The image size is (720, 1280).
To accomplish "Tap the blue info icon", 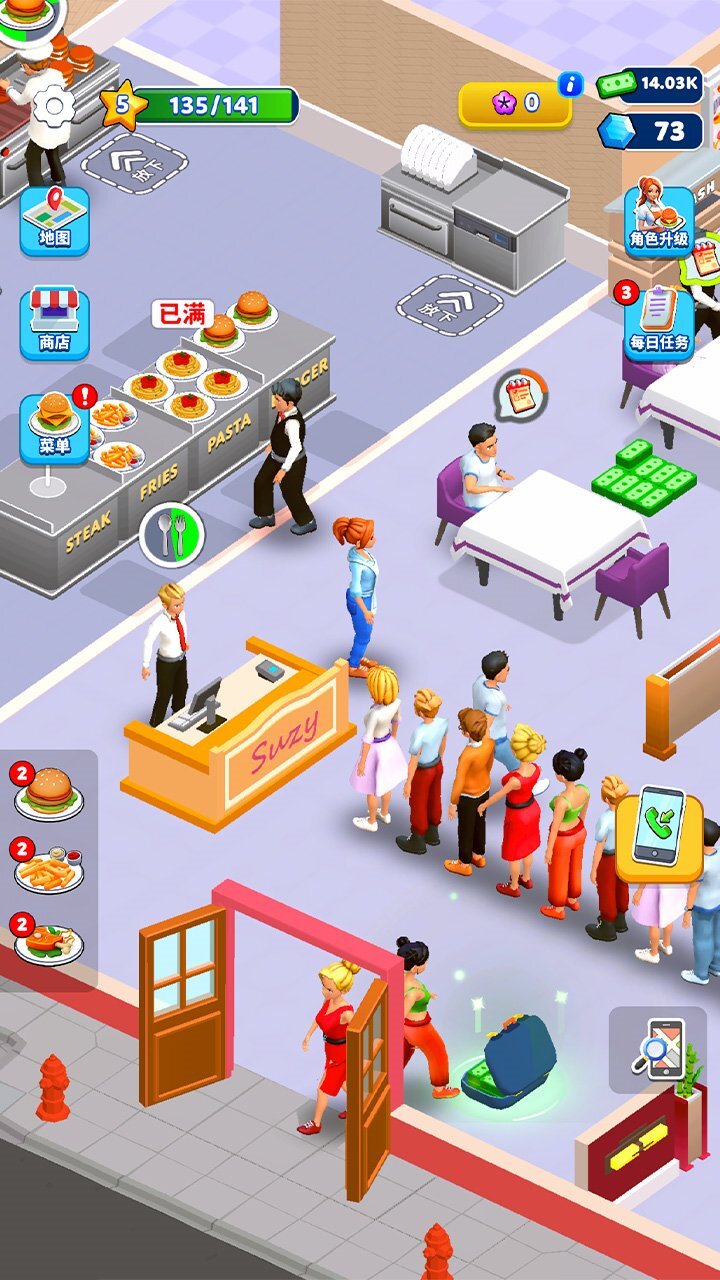I will point(571,85).
